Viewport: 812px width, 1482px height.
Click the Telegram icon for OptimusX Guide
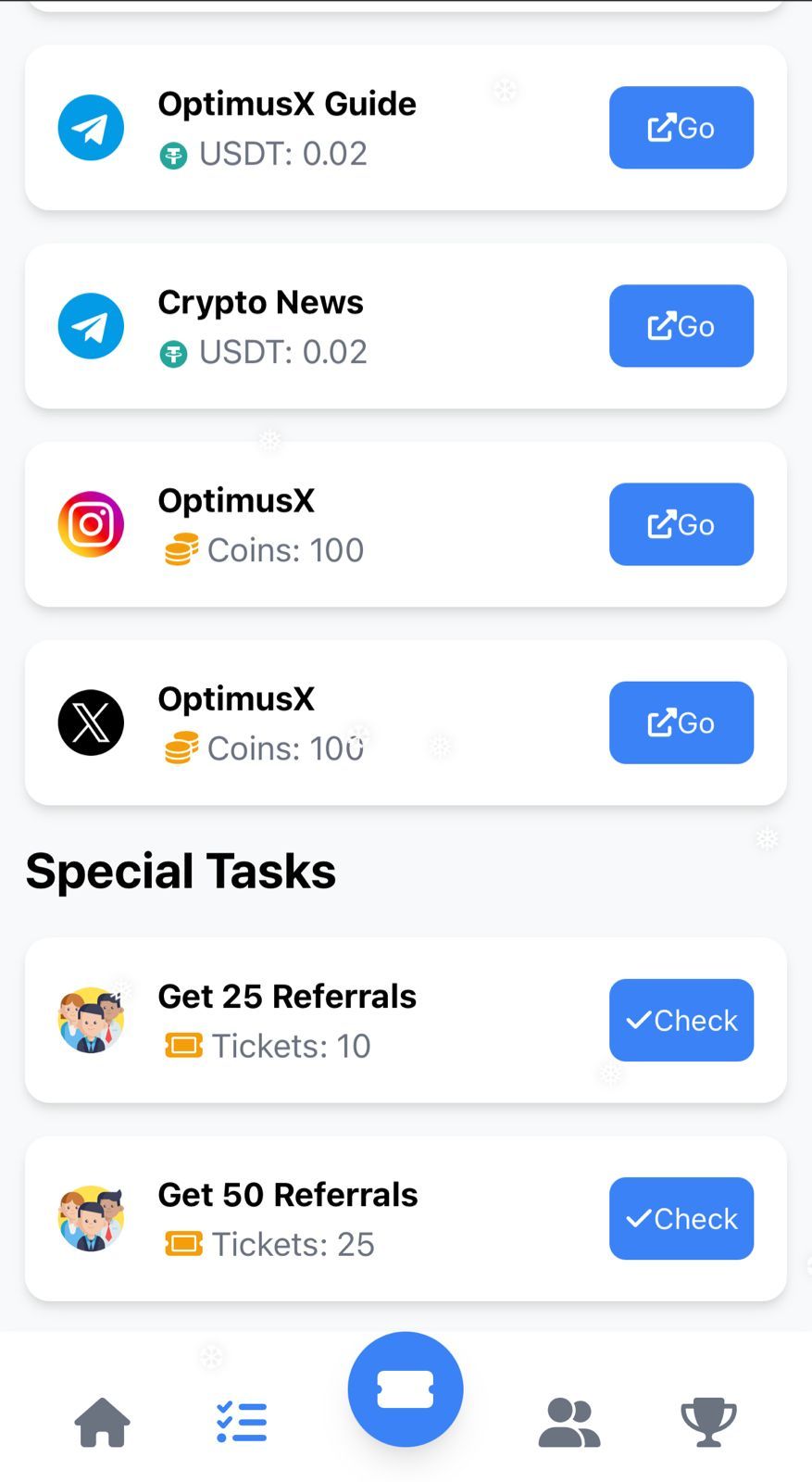[91, 128]
